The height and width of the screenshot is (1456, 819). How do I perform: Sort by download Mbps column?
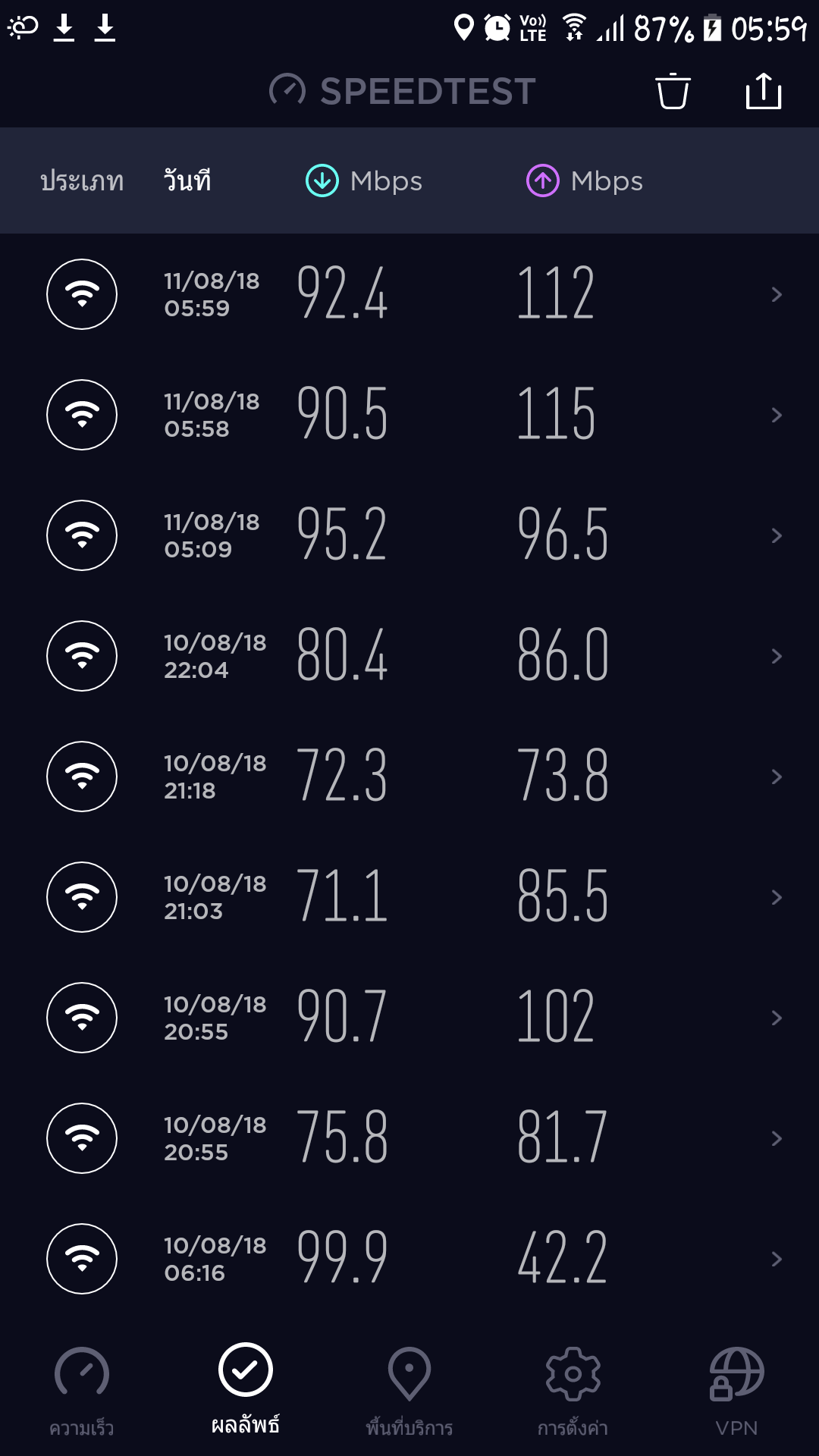coord(364,181)
